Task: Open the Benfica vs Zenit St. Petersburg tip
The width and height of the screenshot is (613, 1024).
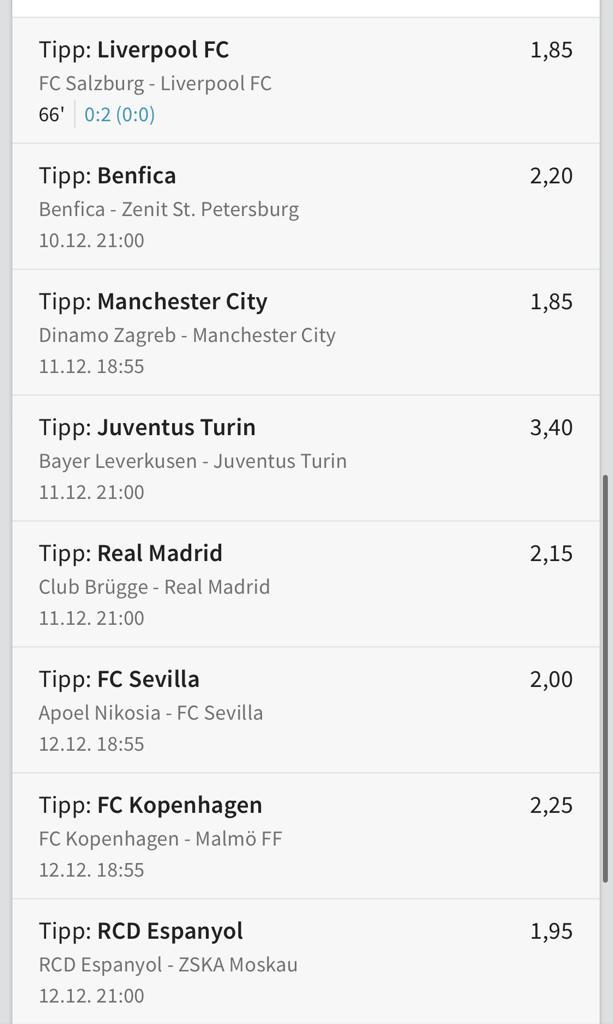Action: click(305, 207)
